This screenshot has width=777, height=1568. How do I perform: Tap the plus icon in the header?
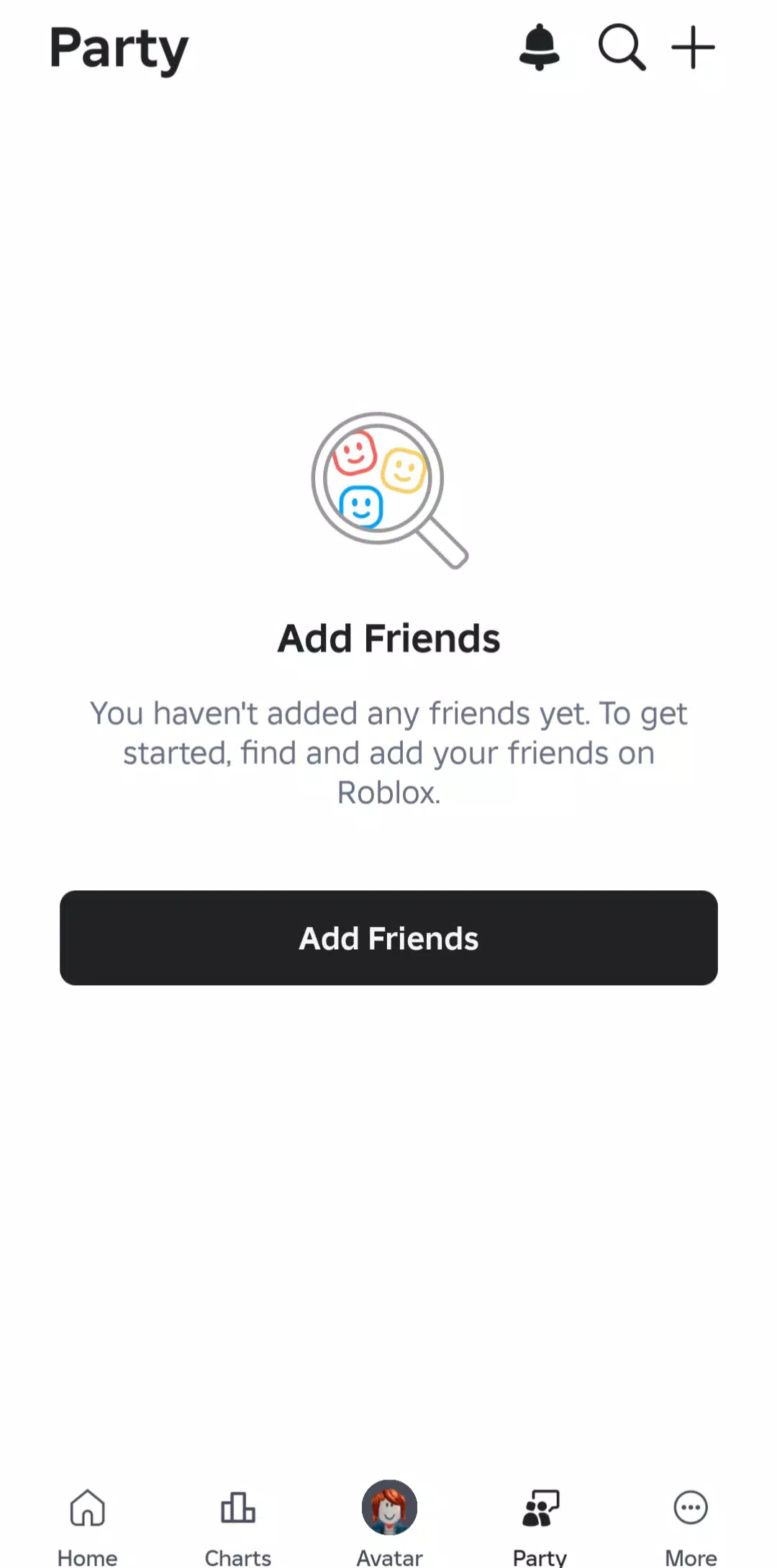pyautogui.click(x=693, y=47)
